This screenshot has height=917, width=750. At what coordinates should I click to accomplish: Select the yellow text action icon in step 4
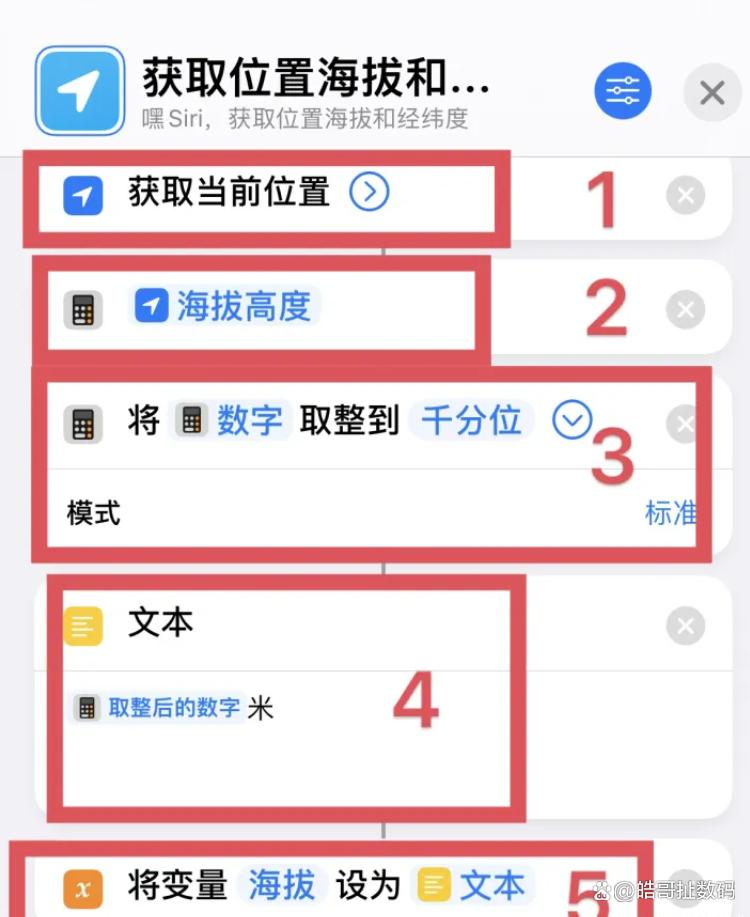(x=83, y=626)
